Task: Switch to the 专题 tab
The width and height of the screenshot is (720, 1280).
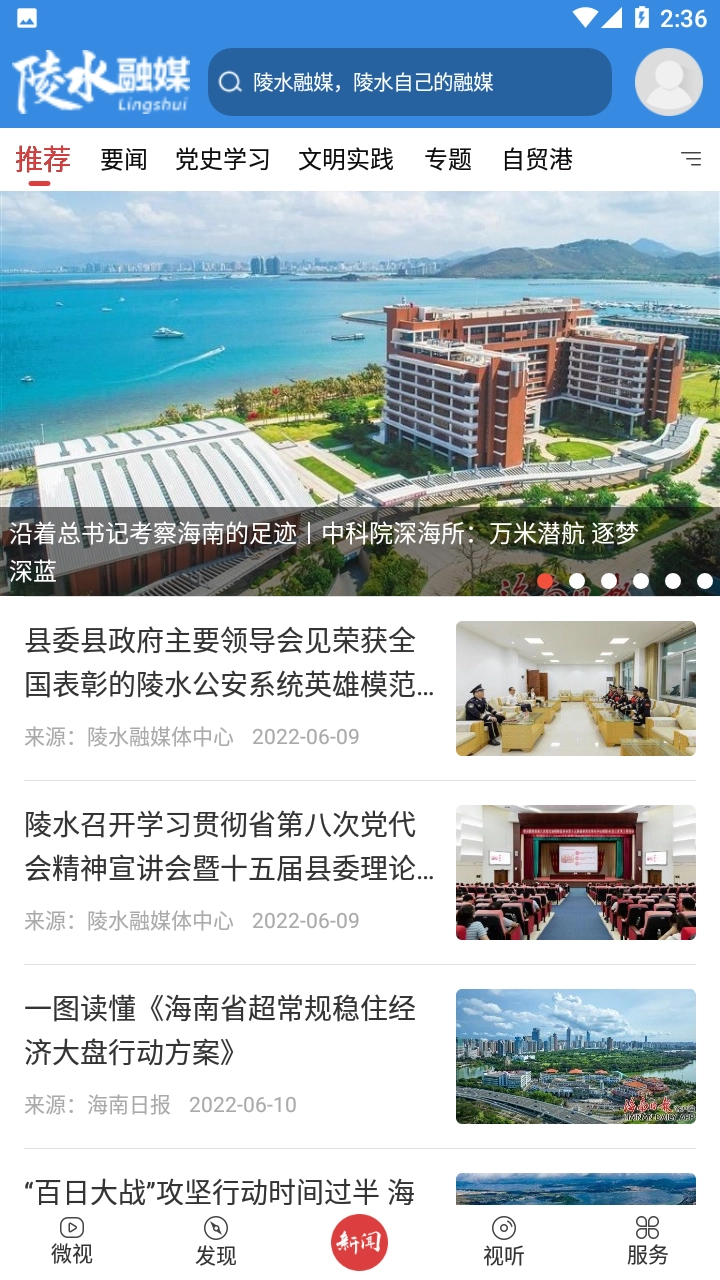Action: tap(449, 159)
